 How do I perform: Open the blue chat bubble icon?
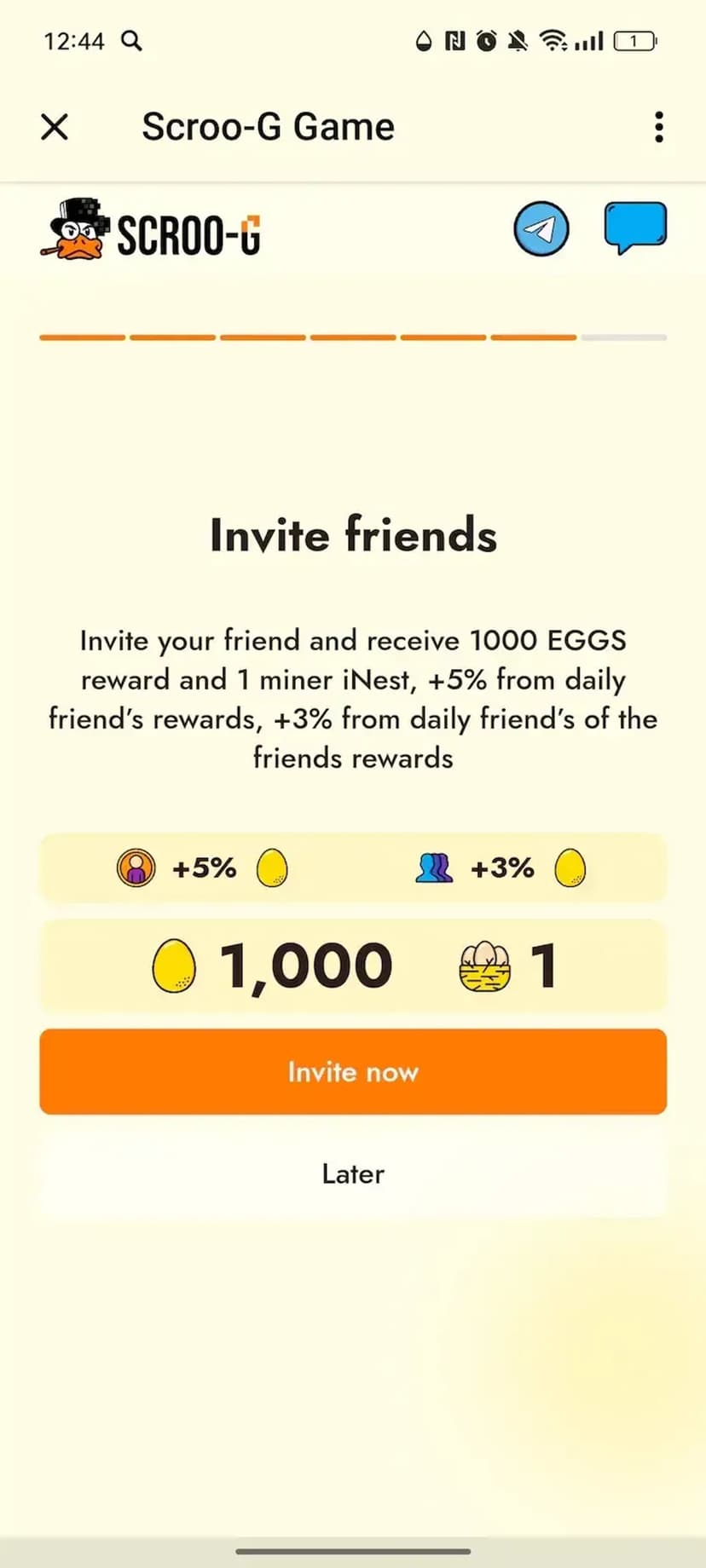[x=635, y=227]
